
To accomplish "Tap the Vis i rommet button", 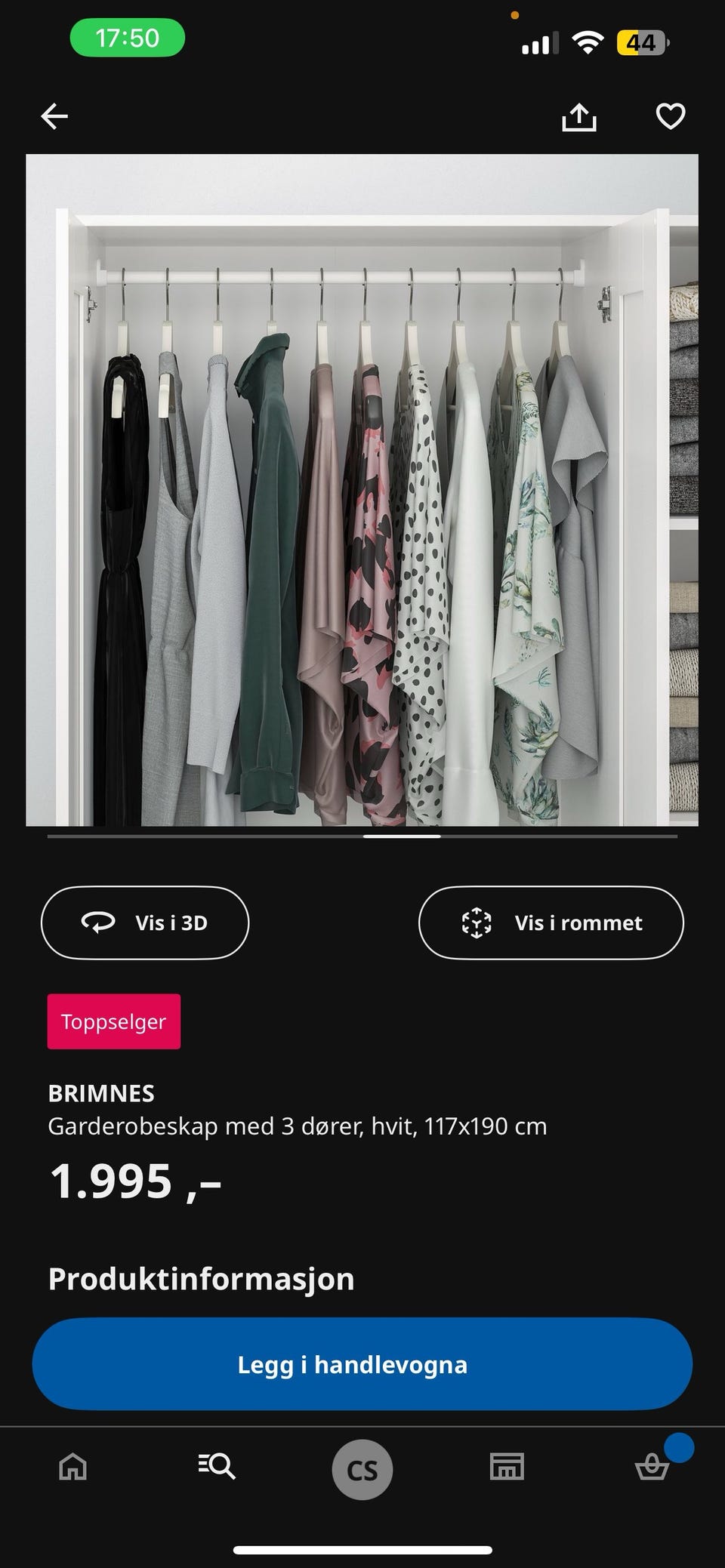I will click(x=551, y=923).
